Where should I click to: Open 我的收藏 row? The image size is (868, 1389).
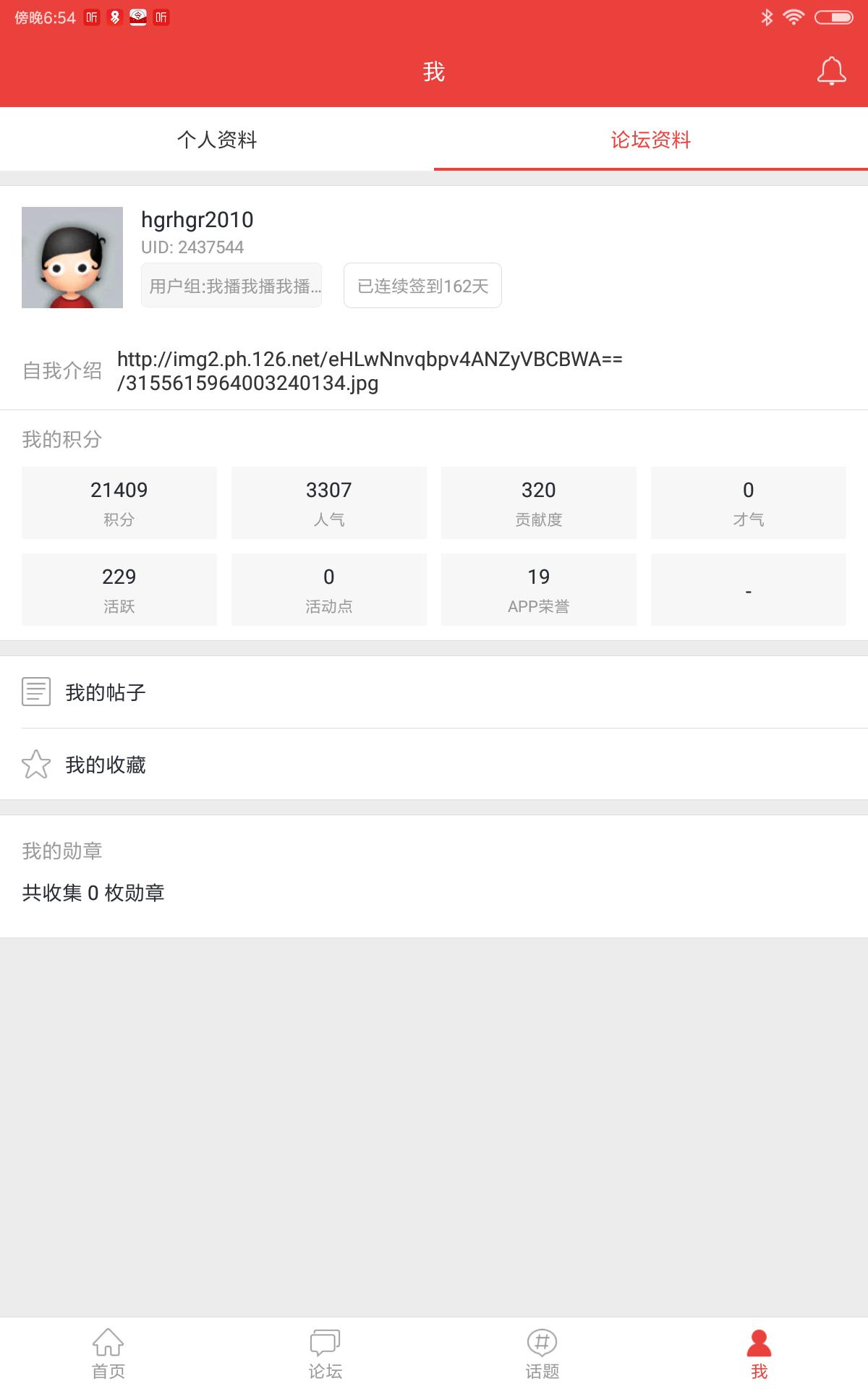(x=434, y=765)
